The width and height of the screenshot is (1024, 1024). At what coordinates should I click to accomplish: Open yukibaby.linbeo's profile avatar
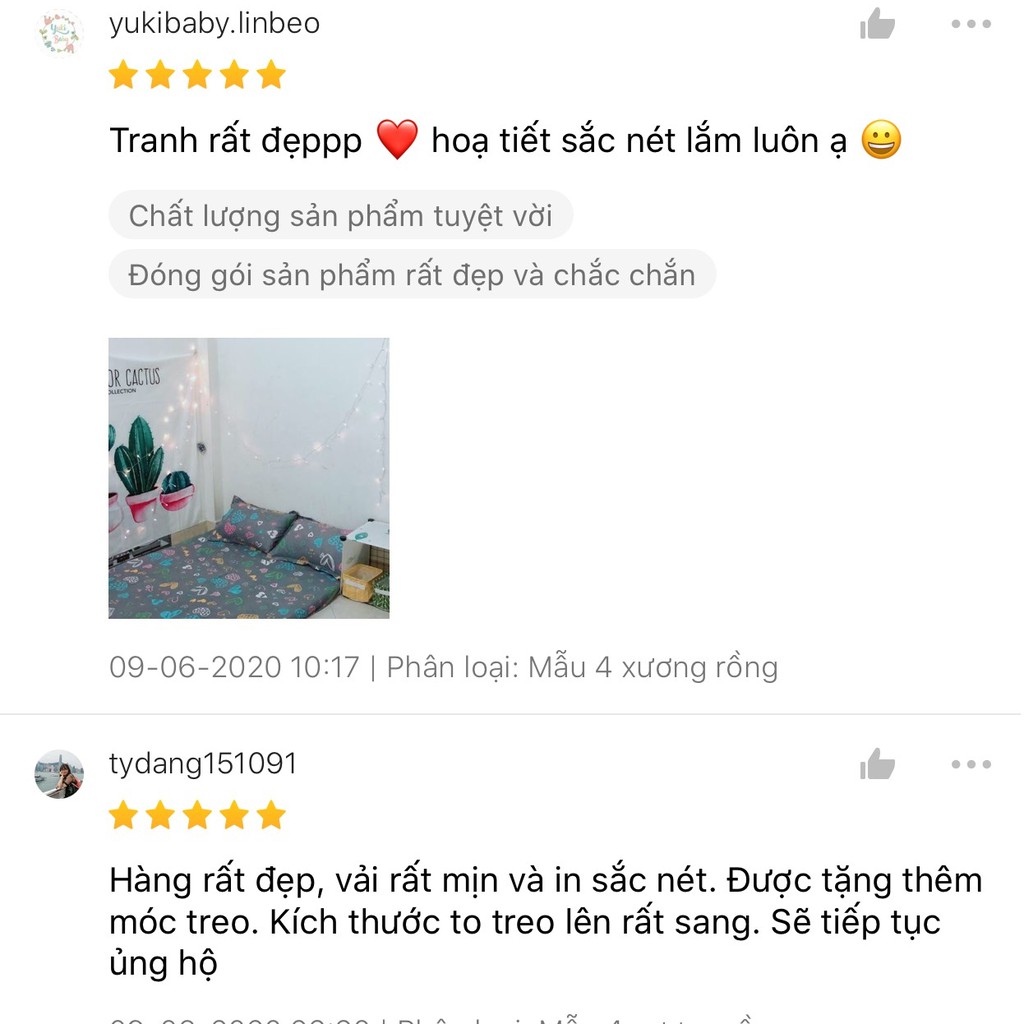[x=59, y=32]
